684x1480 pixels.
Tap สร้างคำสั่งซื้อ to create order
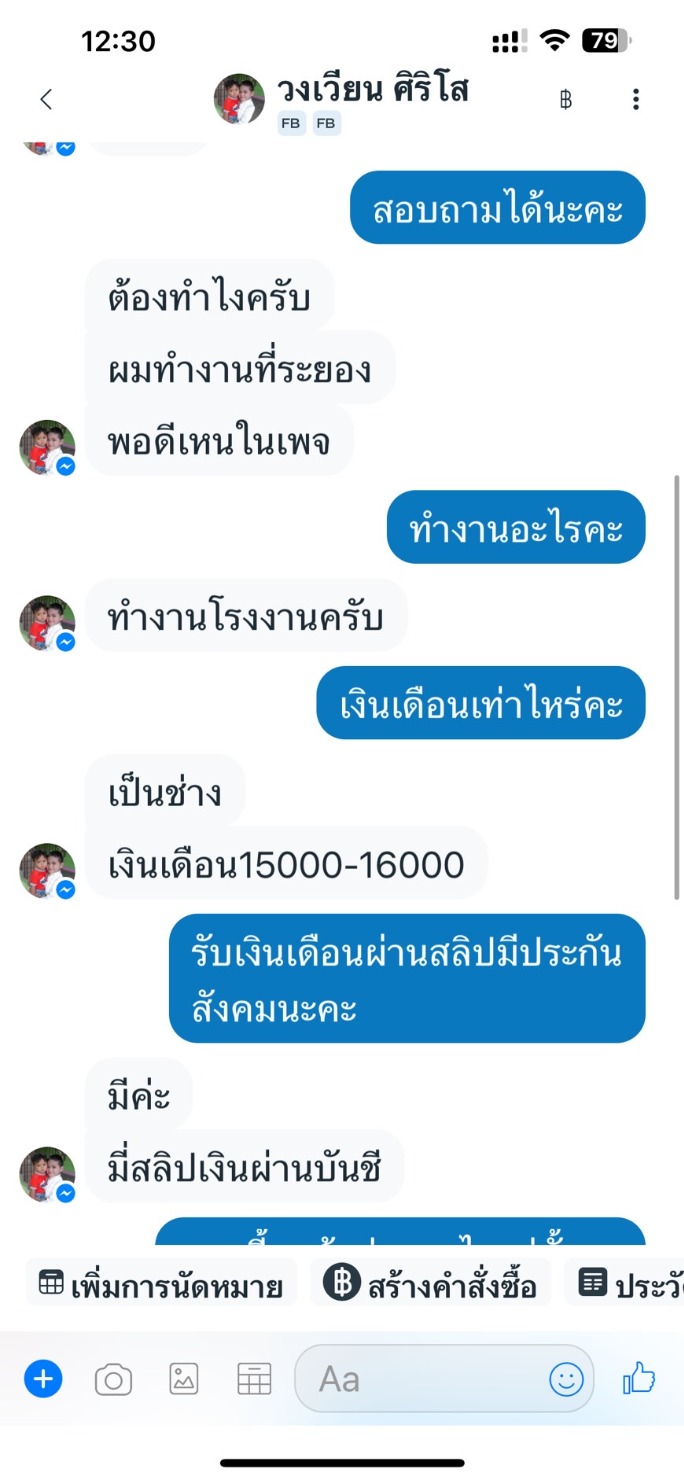tap(431, 1285)
